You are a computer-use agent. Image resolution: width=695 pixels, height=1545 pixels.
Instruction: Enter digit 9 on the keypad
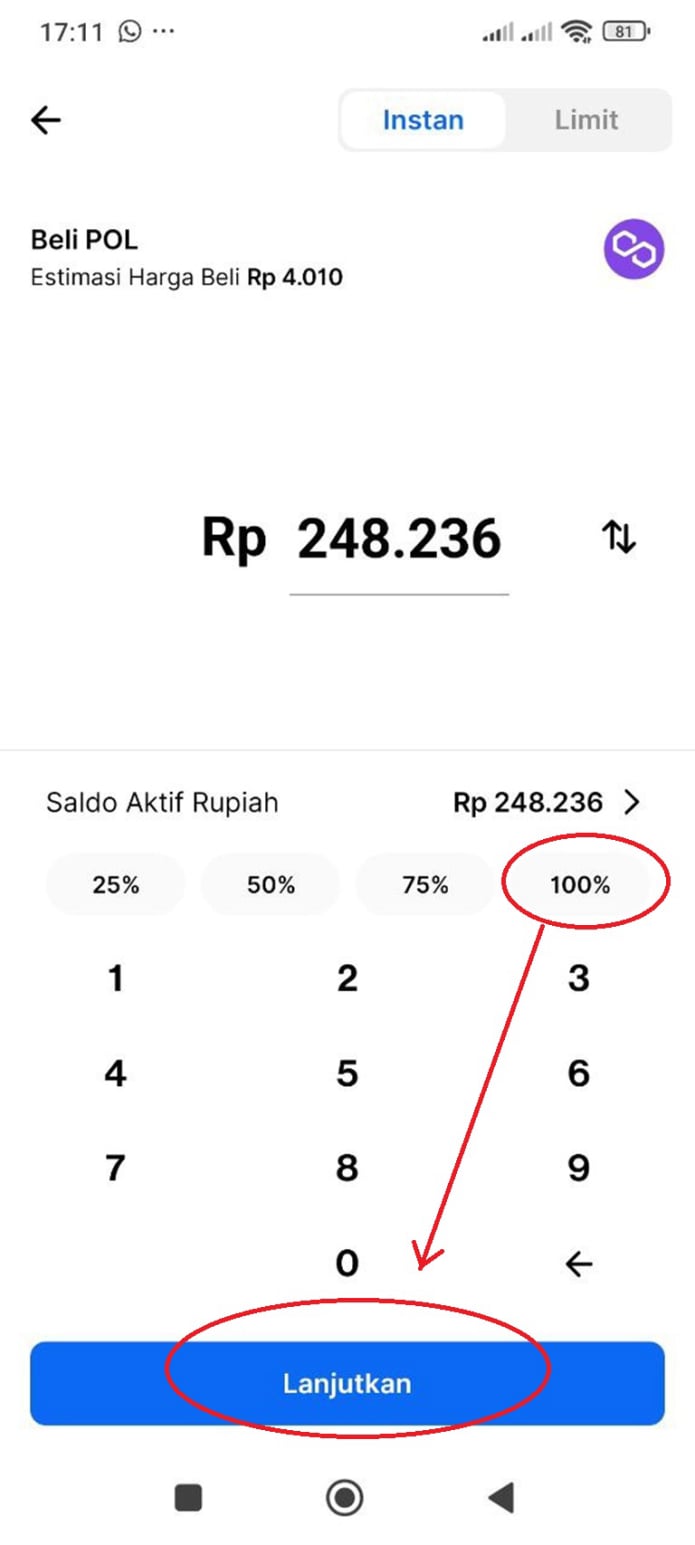pos(579,1168)
